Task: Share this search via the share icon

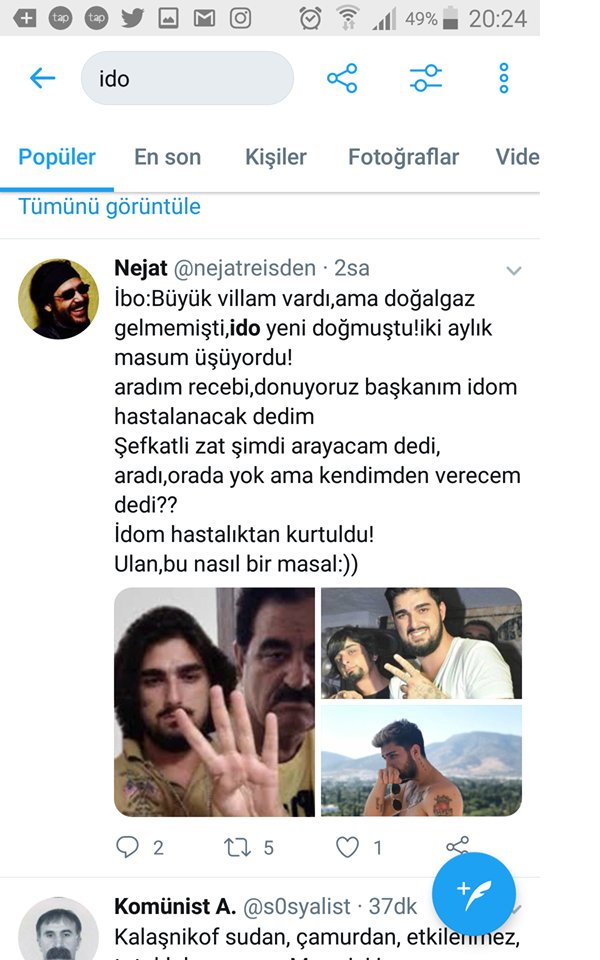Action: coord(342,78)
